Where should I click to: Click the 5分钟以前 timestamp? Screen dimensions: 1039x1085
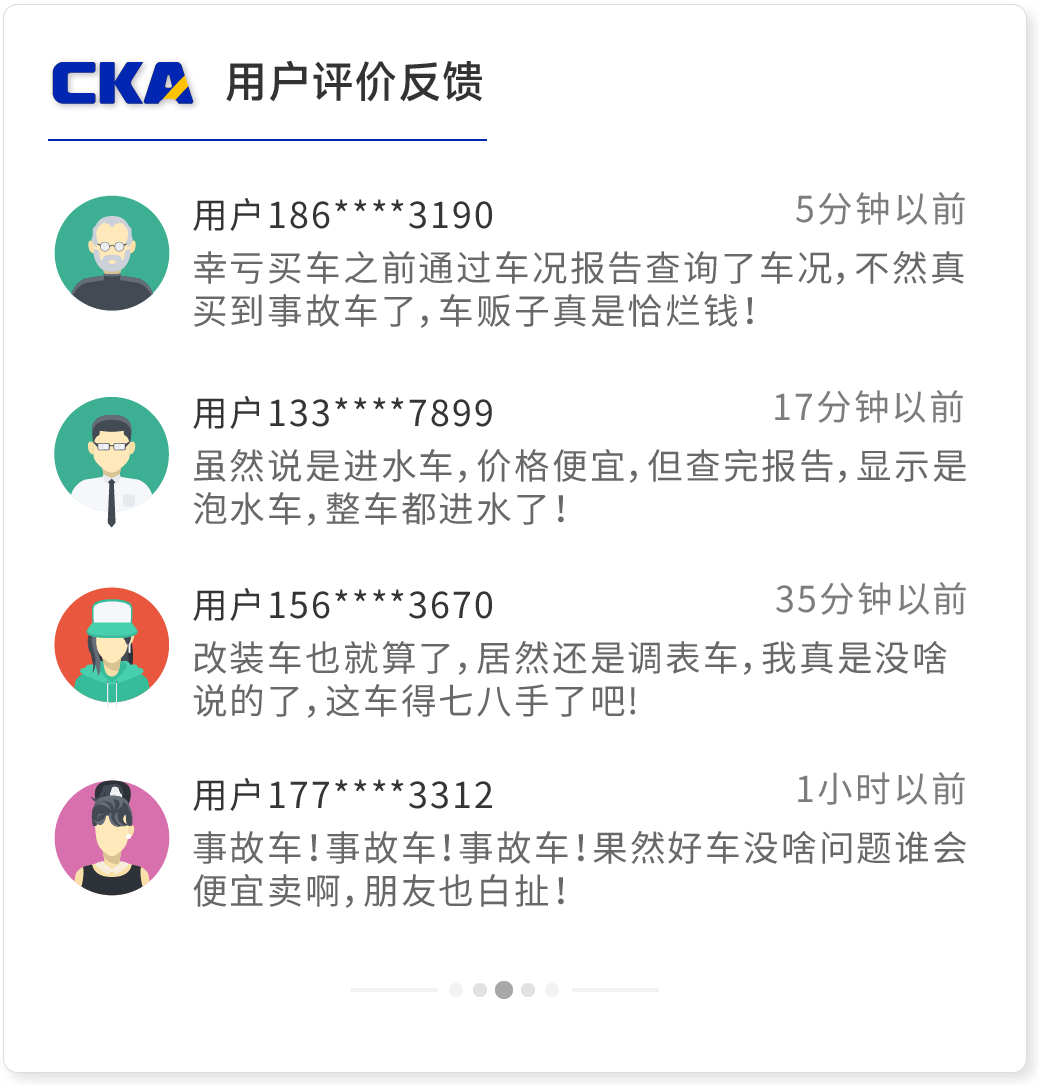pyautogui.click(x=881, y=210)
